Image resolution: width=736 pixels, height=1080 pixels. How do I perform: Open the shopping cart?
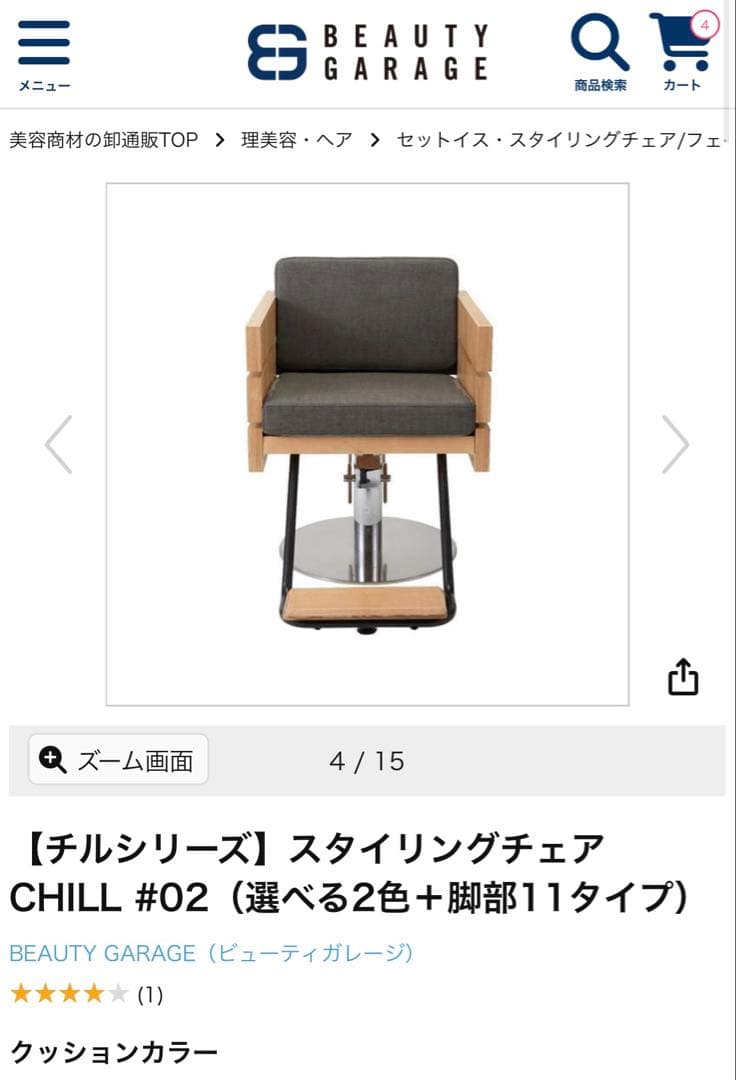(x=683, y=52)
